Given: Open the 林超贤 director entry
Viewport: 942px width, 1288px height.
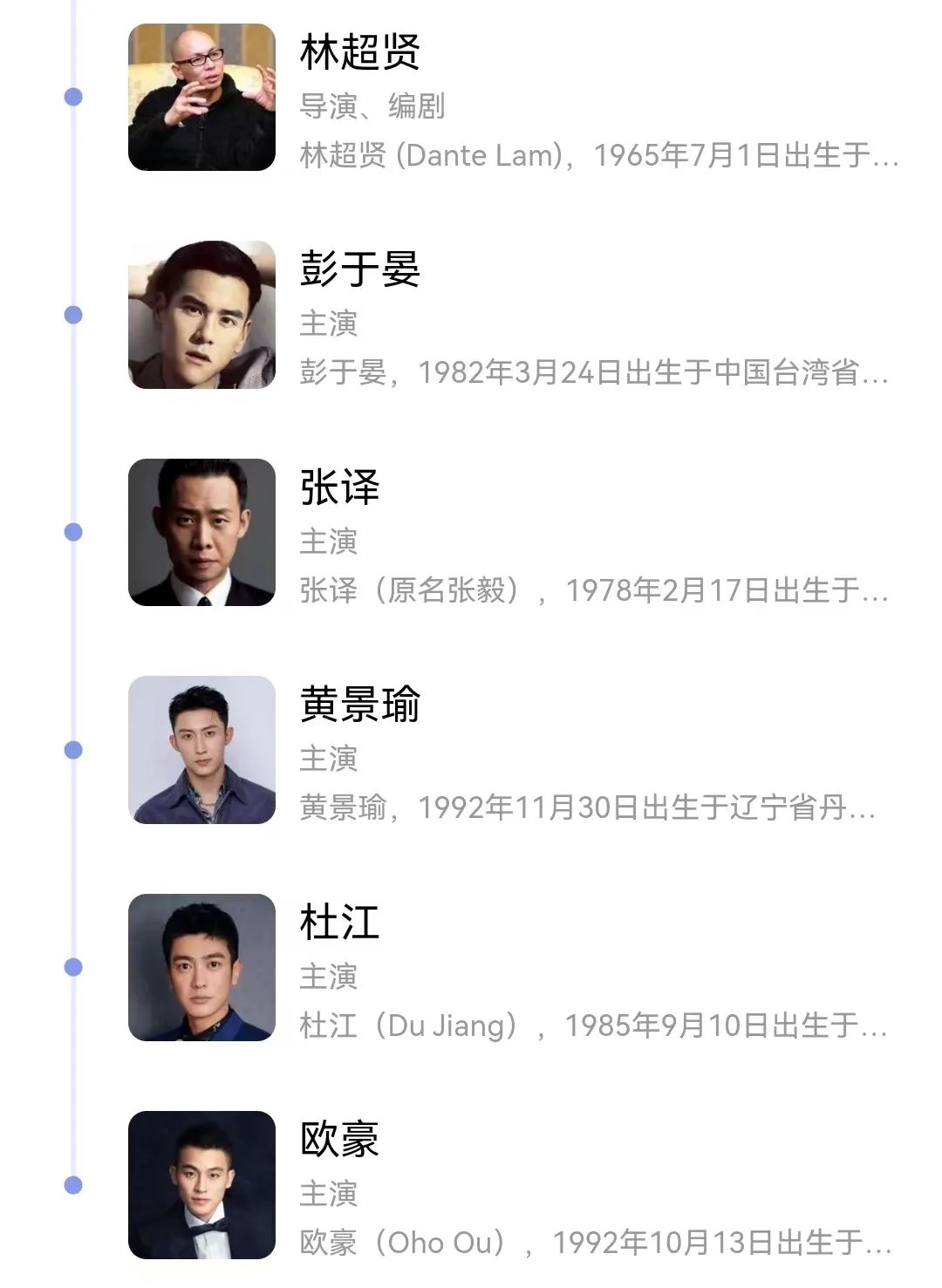Looking at the screenshot, I should pyautogui.click(x=359, y=52).
